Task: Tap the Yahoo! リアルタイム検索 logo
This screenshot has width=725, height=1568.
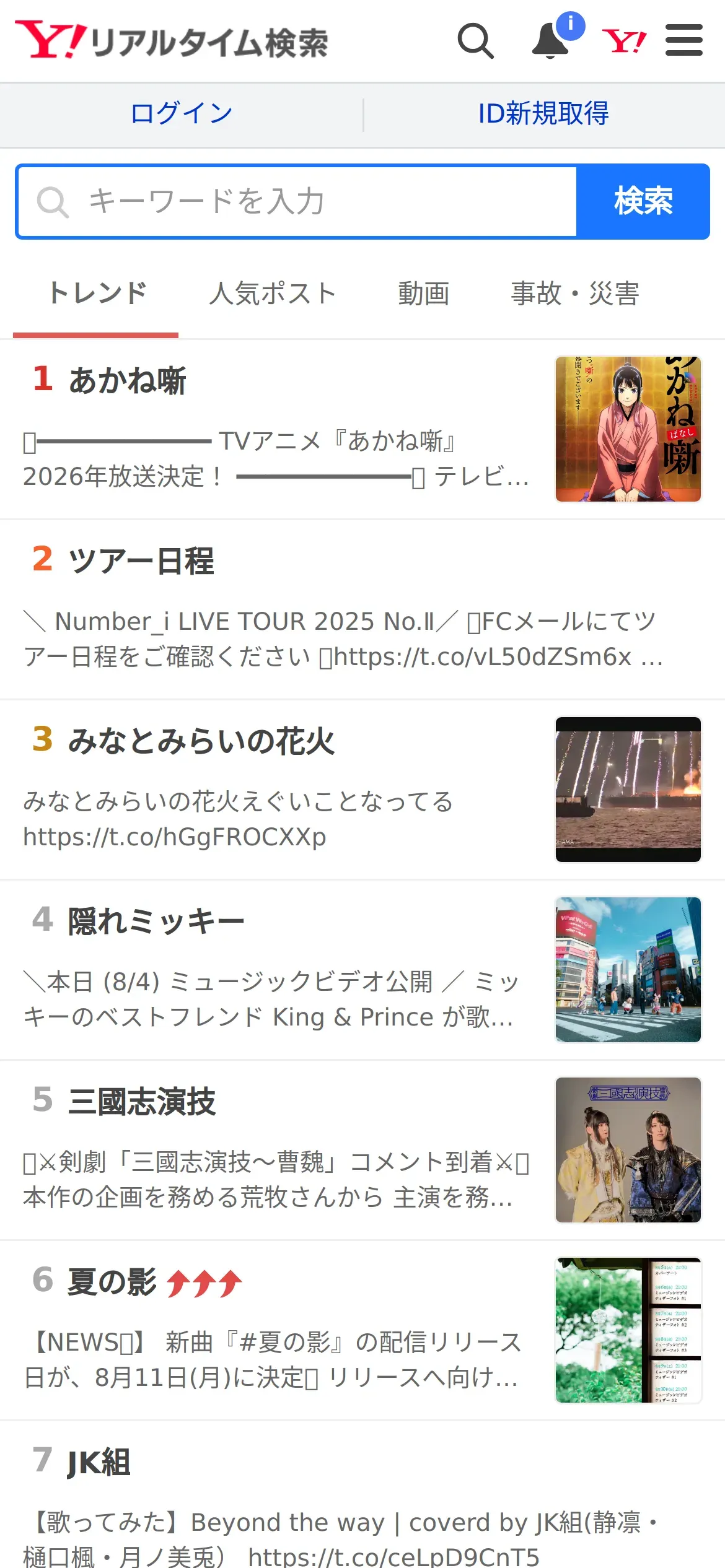Action: point(172,41)
